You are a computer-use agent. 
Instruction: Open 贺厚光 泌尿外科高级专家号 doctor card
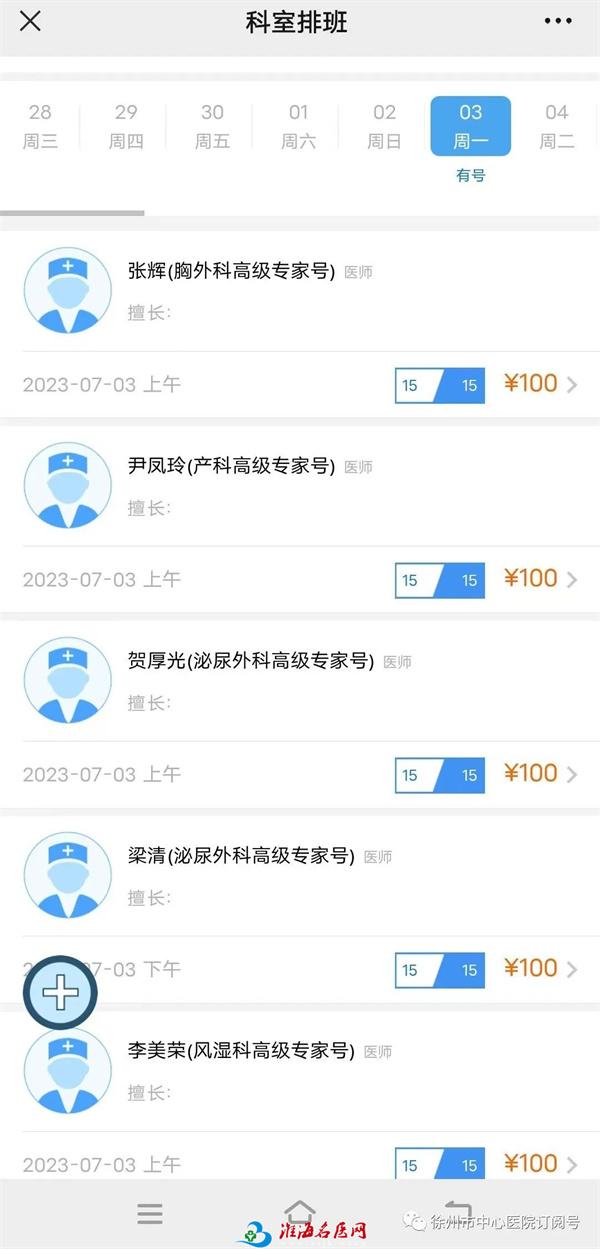pos(300,681)
